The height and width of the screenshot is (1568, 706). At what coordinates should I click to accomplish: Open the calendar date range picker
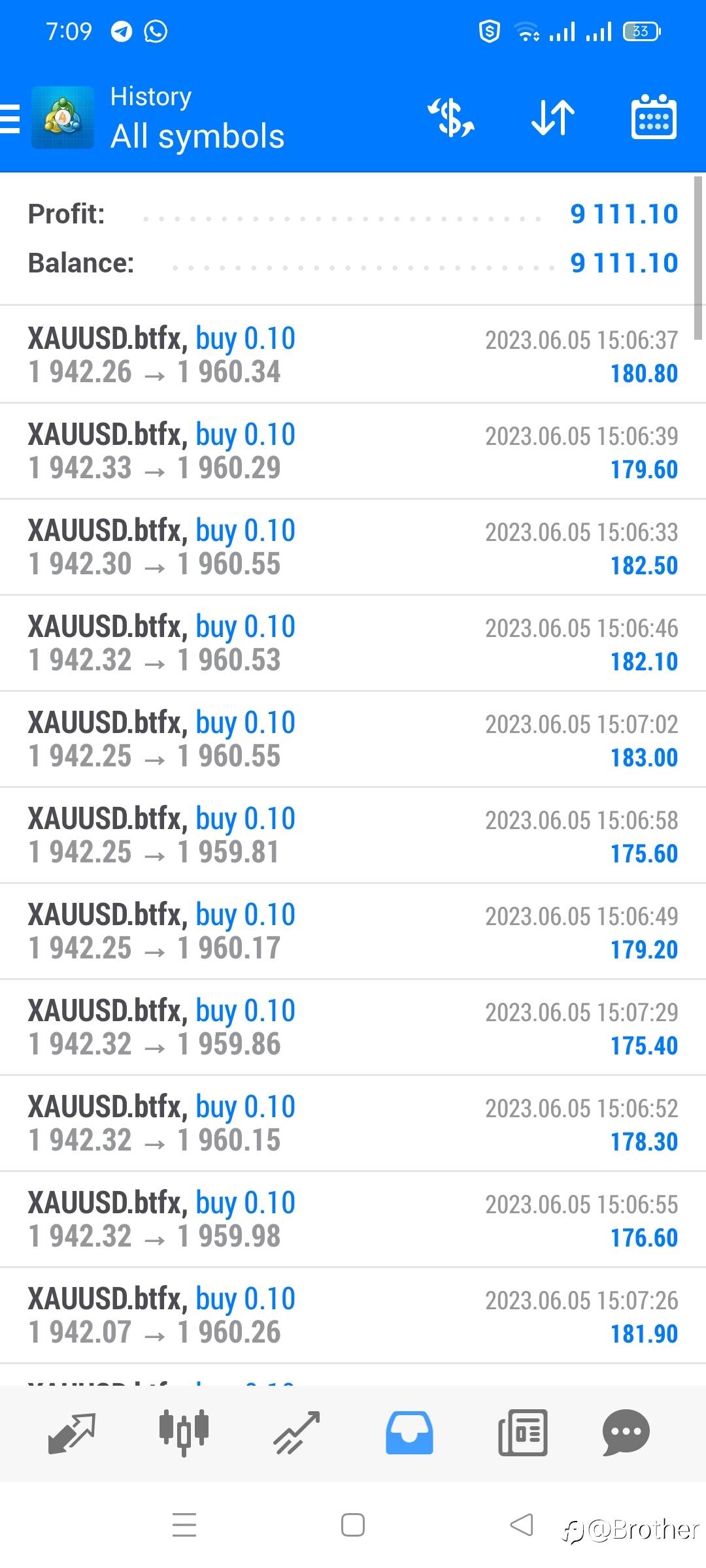click(x=654, y=117)
